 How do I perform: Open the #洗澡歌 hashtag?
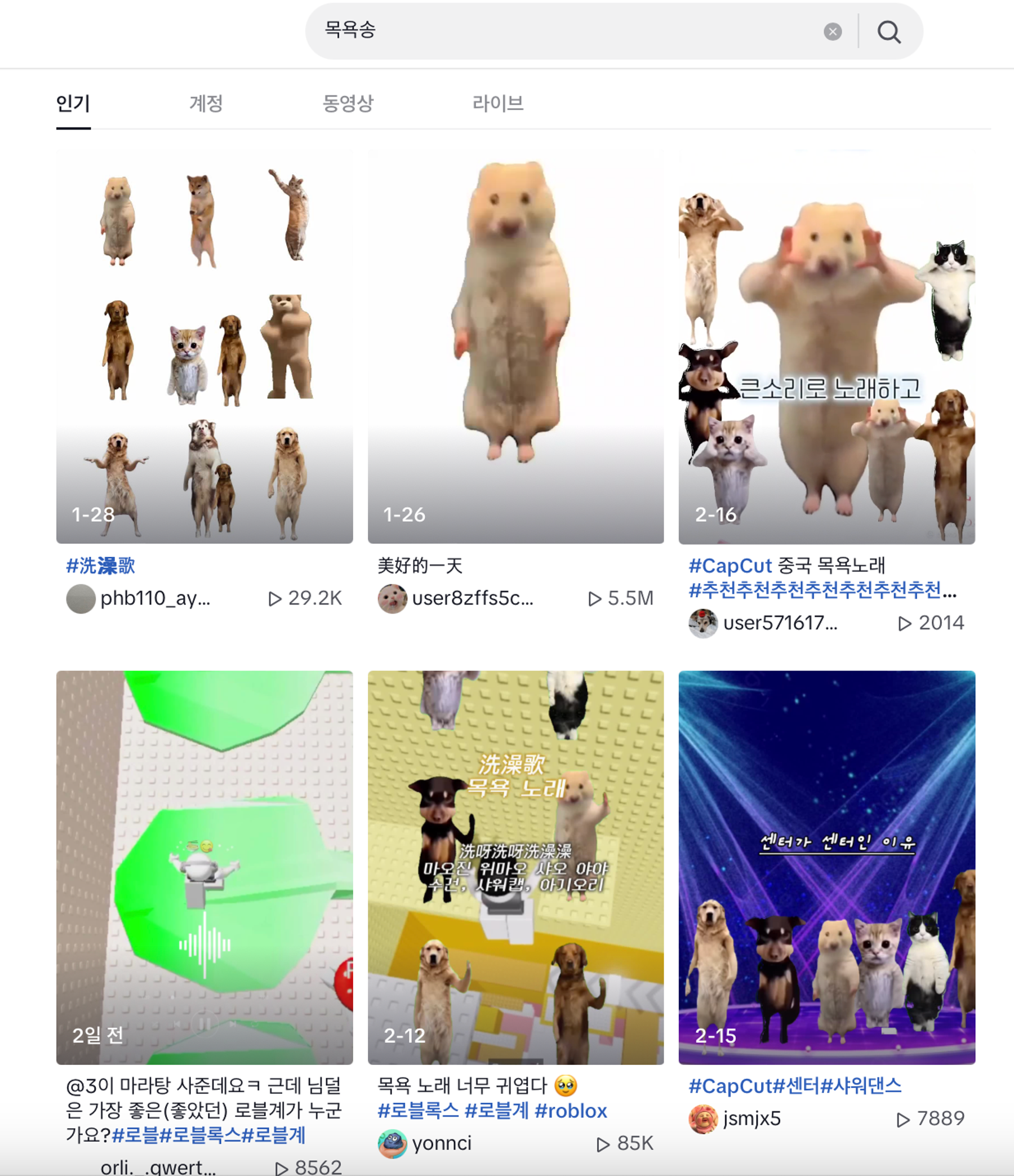tap(100, 565)
